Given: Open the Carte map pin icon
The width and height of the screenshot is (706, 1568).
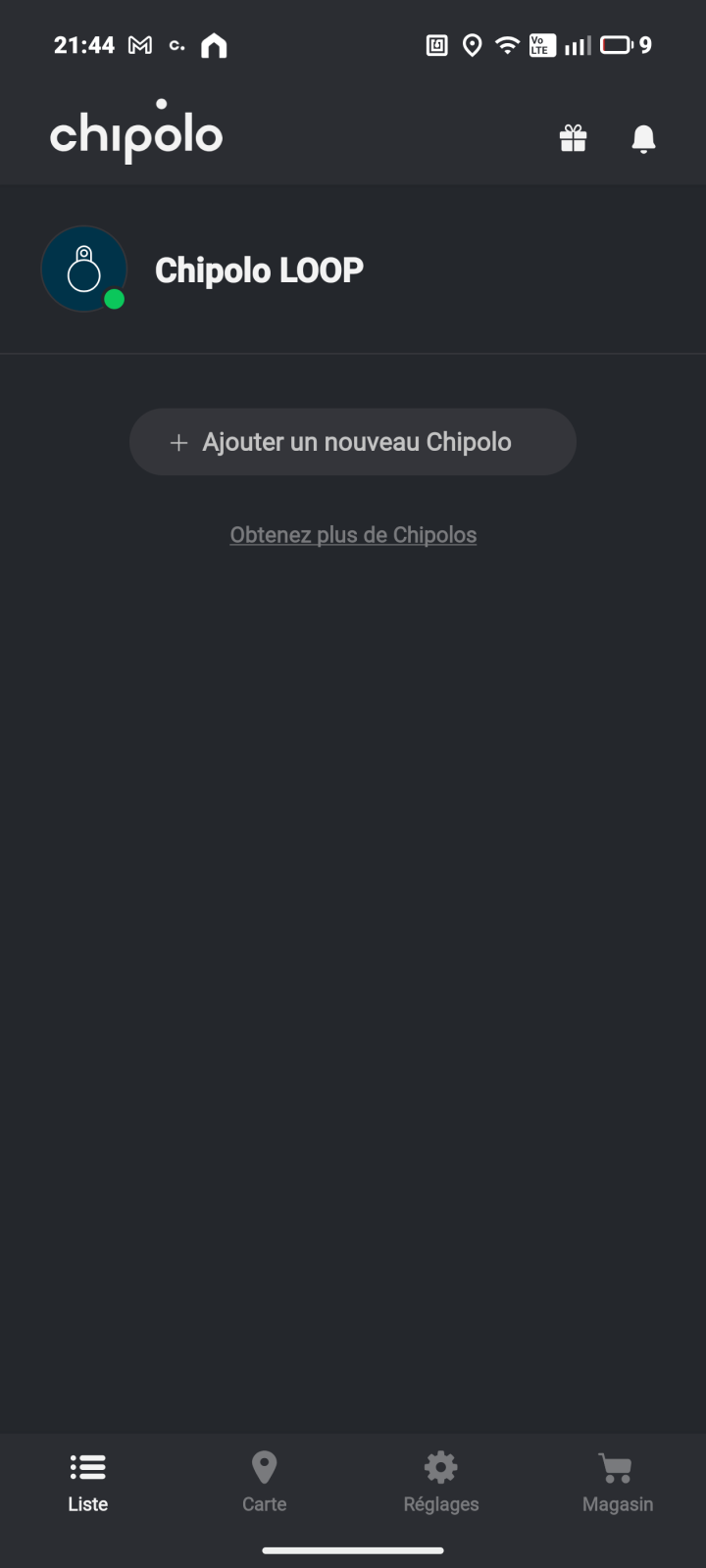Looking at the screenshot, I should click(x=264, y=1467).
